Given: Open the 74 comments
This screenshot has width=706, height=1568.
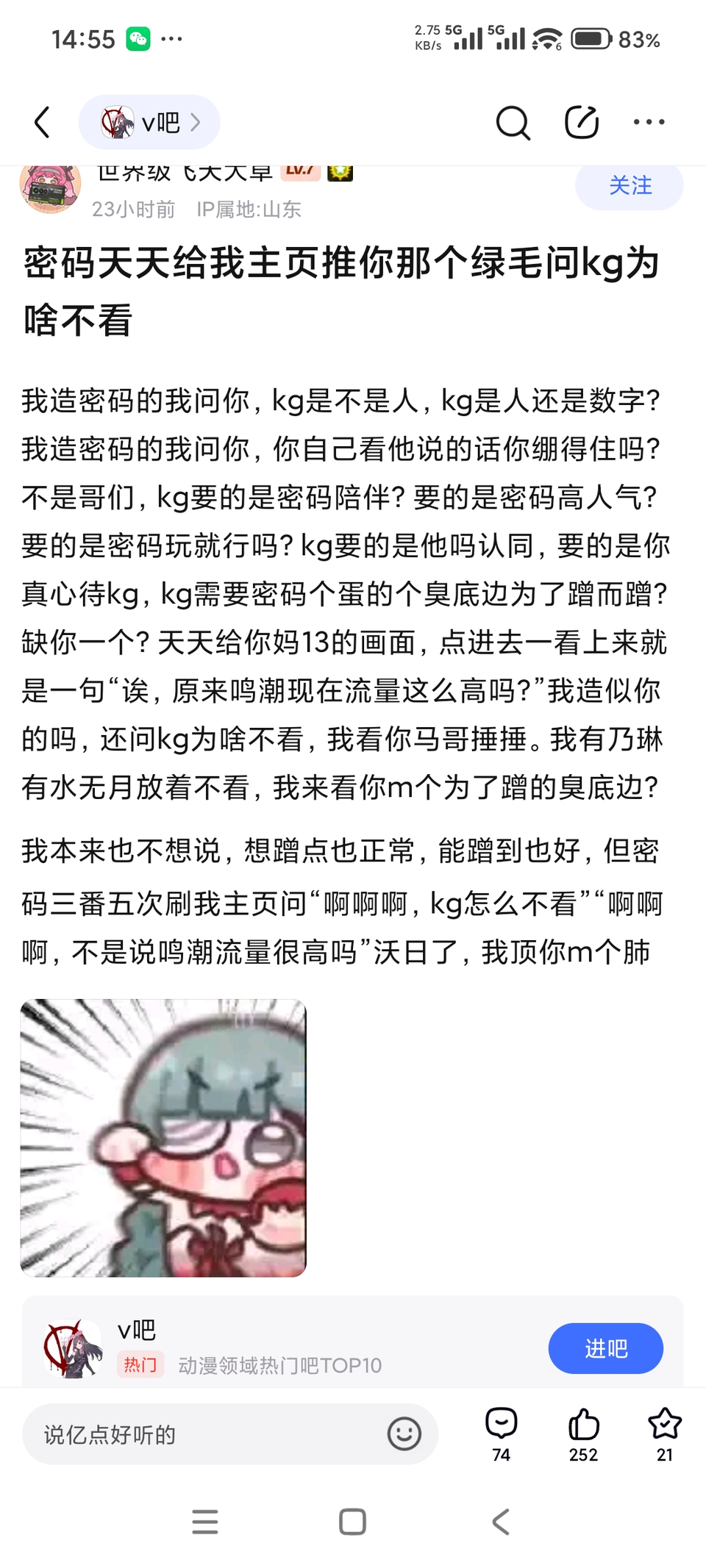Looking at the screenshot, I should 502,1434.
